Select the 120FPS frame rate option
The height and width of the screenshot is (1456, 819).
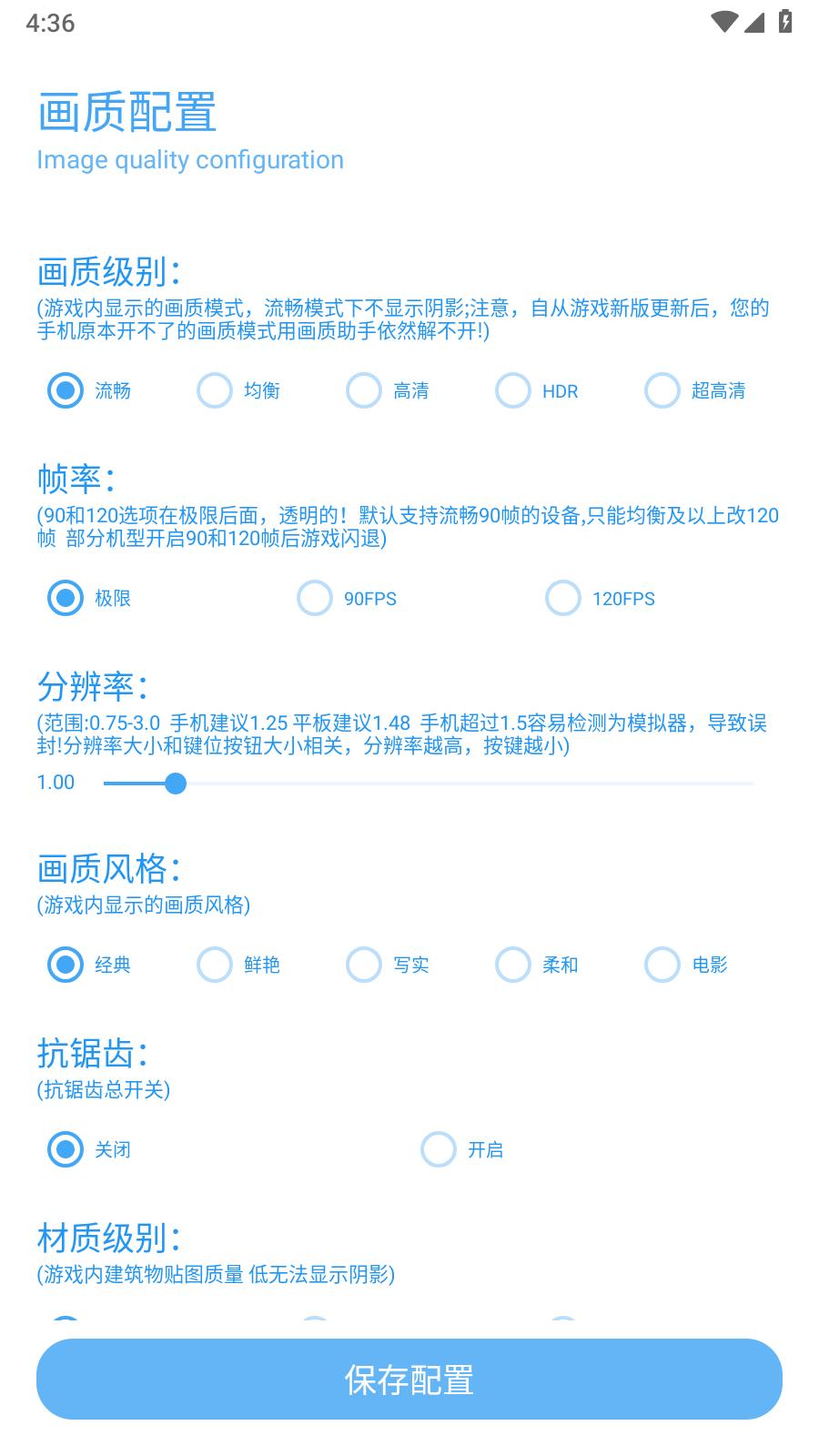click(563, 599)
